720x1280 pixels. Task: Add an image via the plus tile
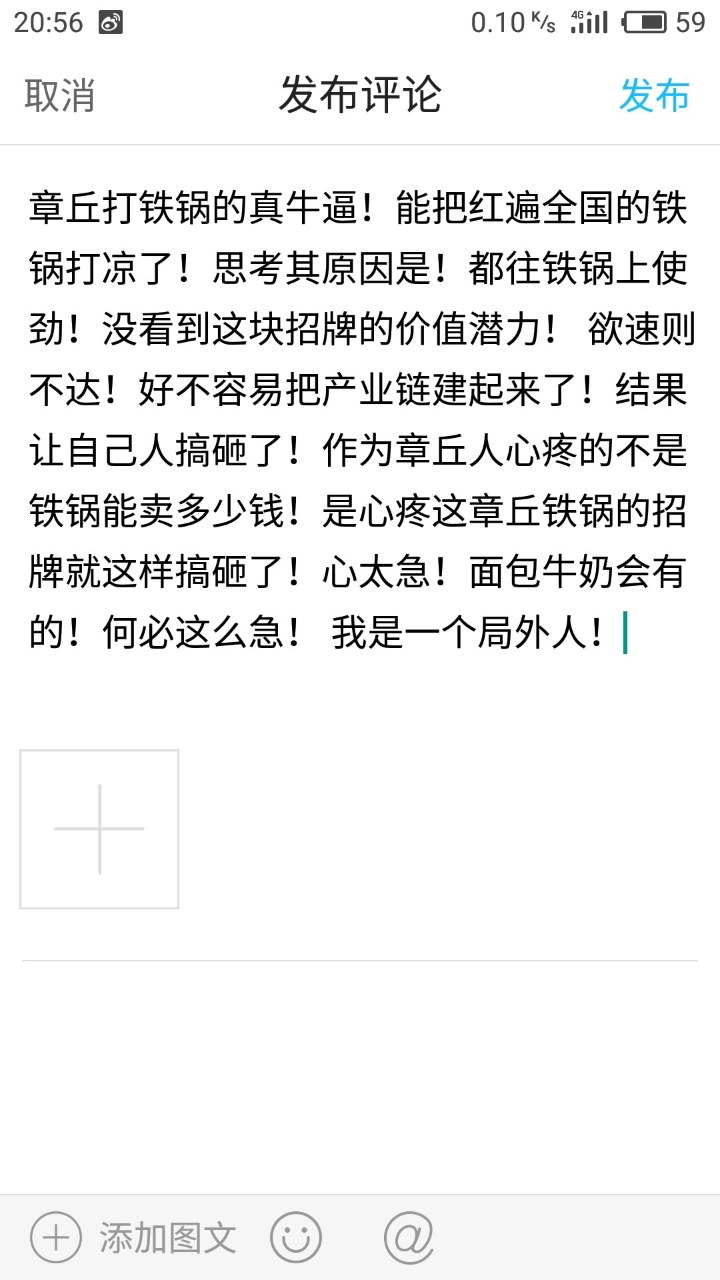(x=99, y=829)
